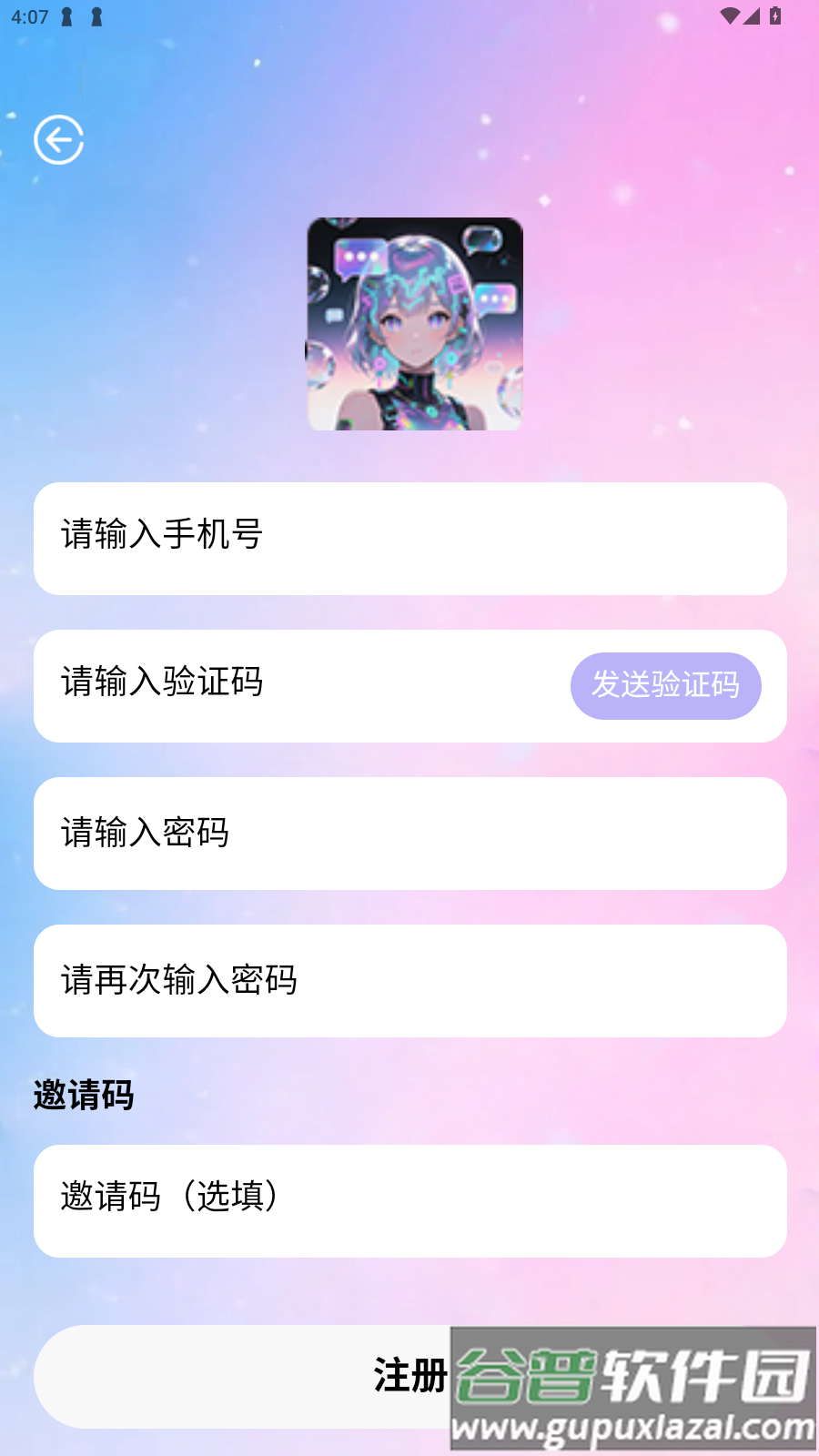Tap the verification code input field

tap(300, 685)
